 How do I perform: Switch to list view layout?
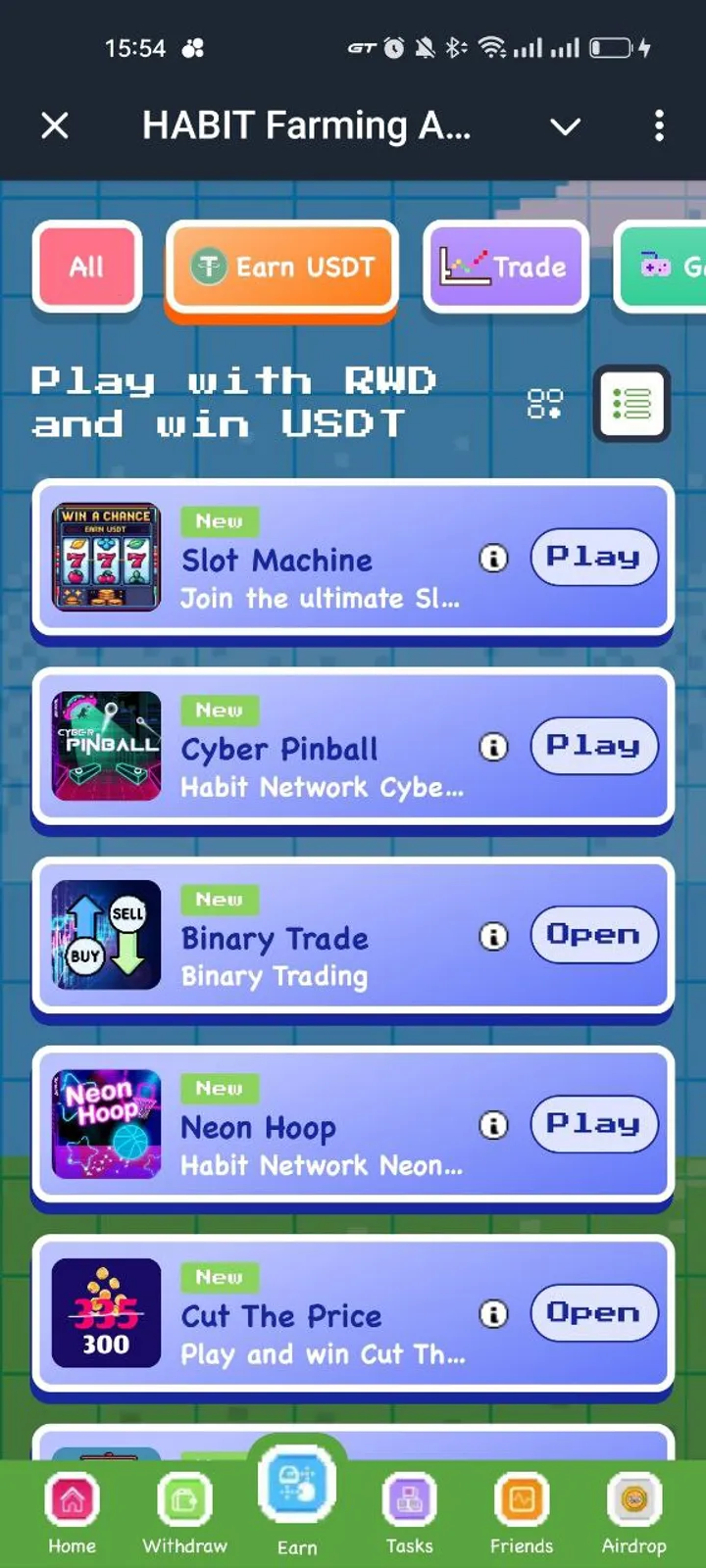click(x=631, y=404)
